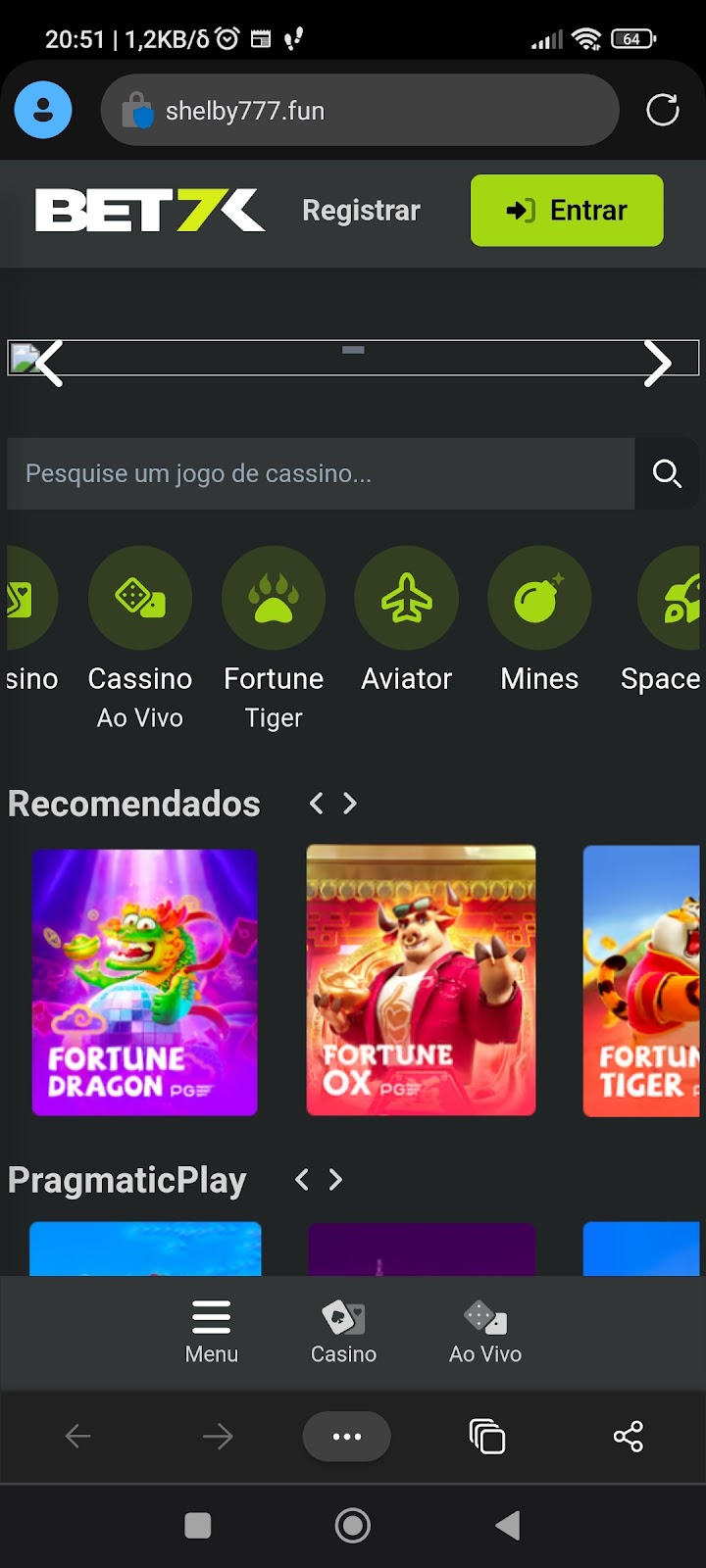
Task: Reload the page with the refresh icon
Action: (x=663, y=110)
